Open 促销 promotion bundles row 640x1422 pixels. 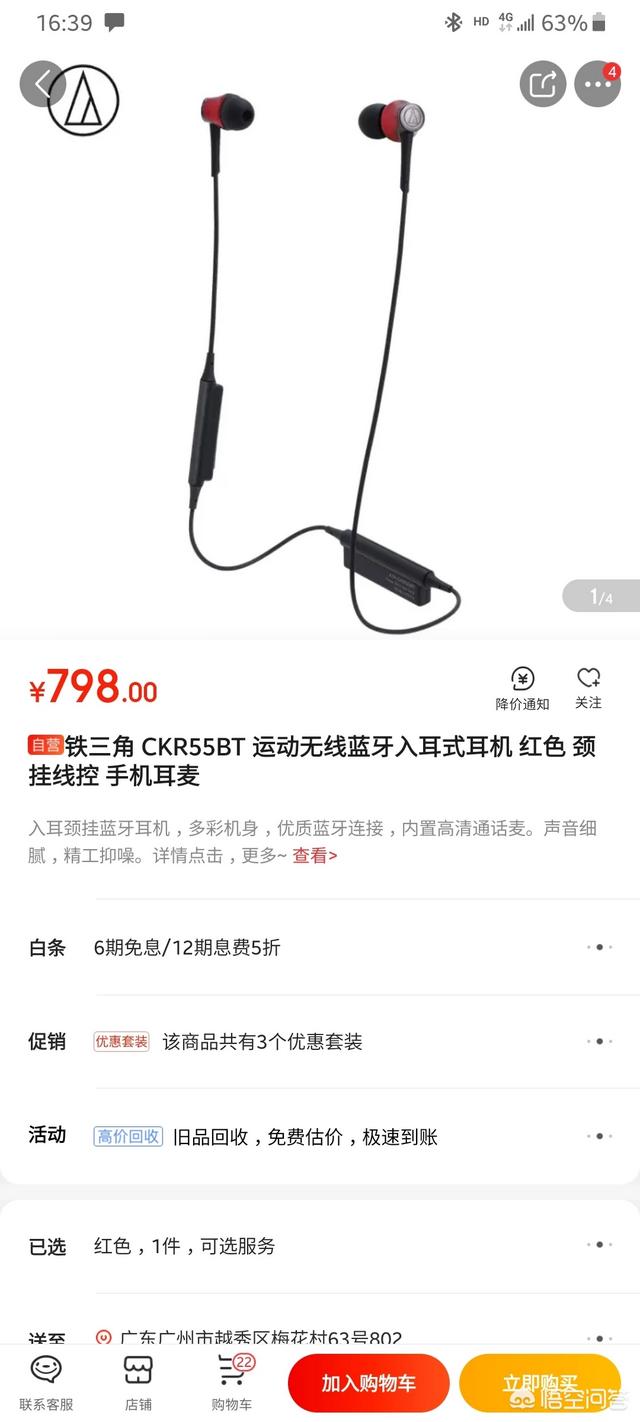click(x=320, y=1041)
